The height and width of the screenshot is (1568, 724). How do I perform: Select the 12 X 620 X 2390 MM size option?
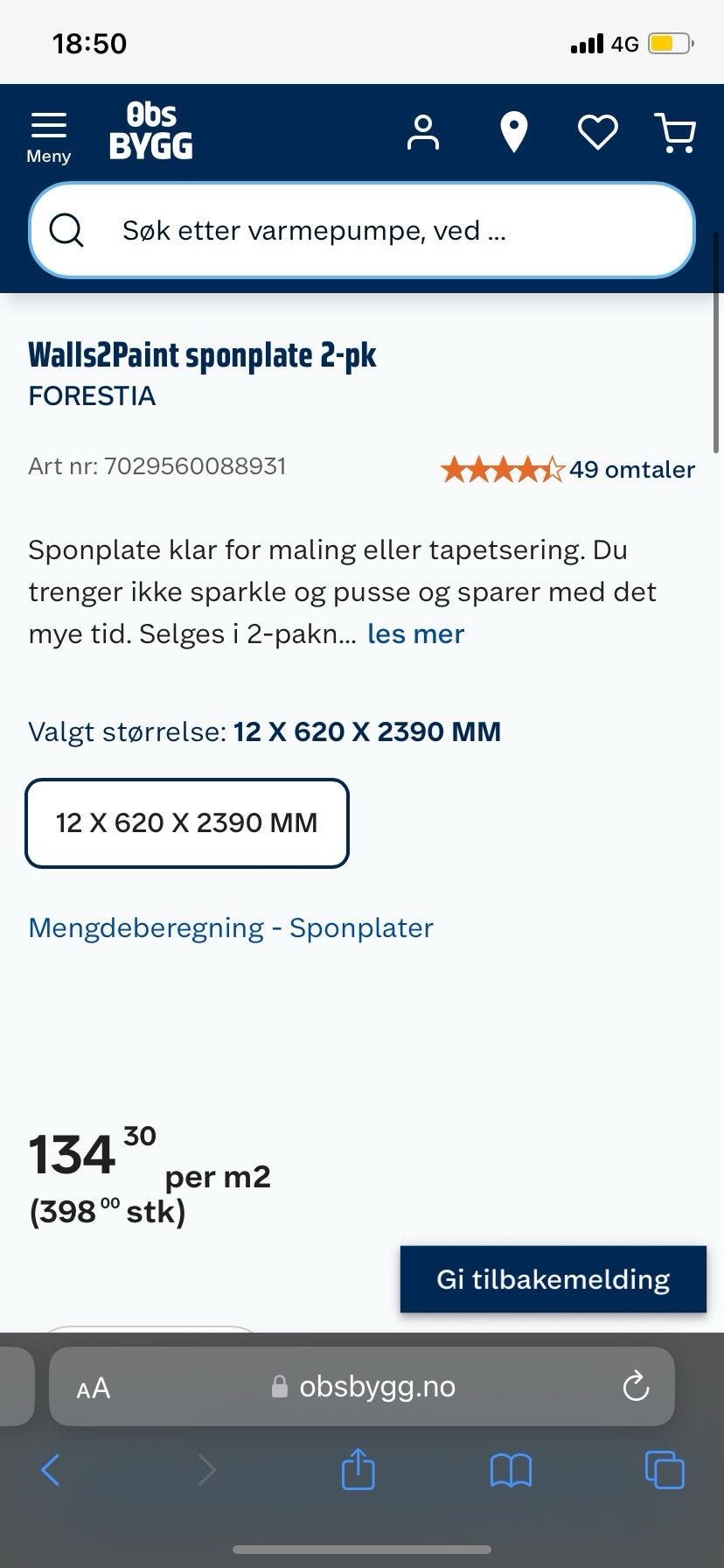click(x=186, y=822)
